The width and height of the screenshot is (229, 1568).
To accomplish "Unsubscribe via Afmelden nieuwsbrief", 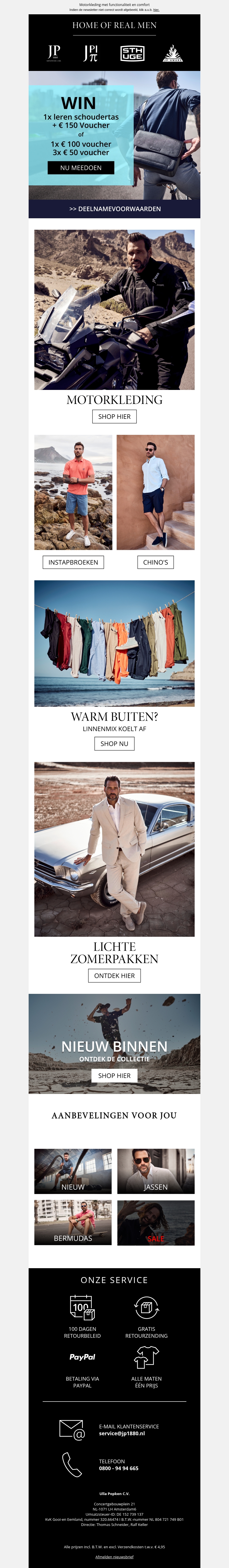I will click(x=114, y=1557).
